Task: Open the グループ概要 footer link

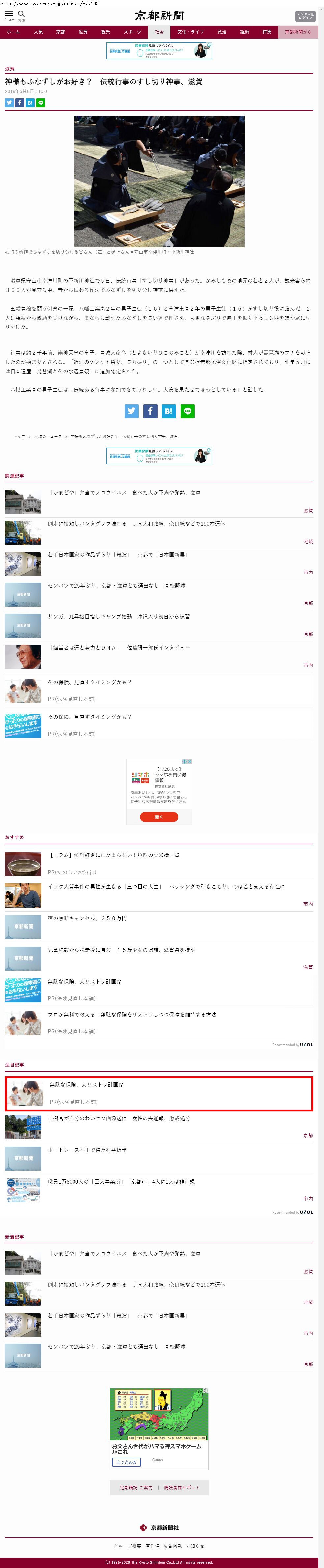Action: tap(127, 1546)
